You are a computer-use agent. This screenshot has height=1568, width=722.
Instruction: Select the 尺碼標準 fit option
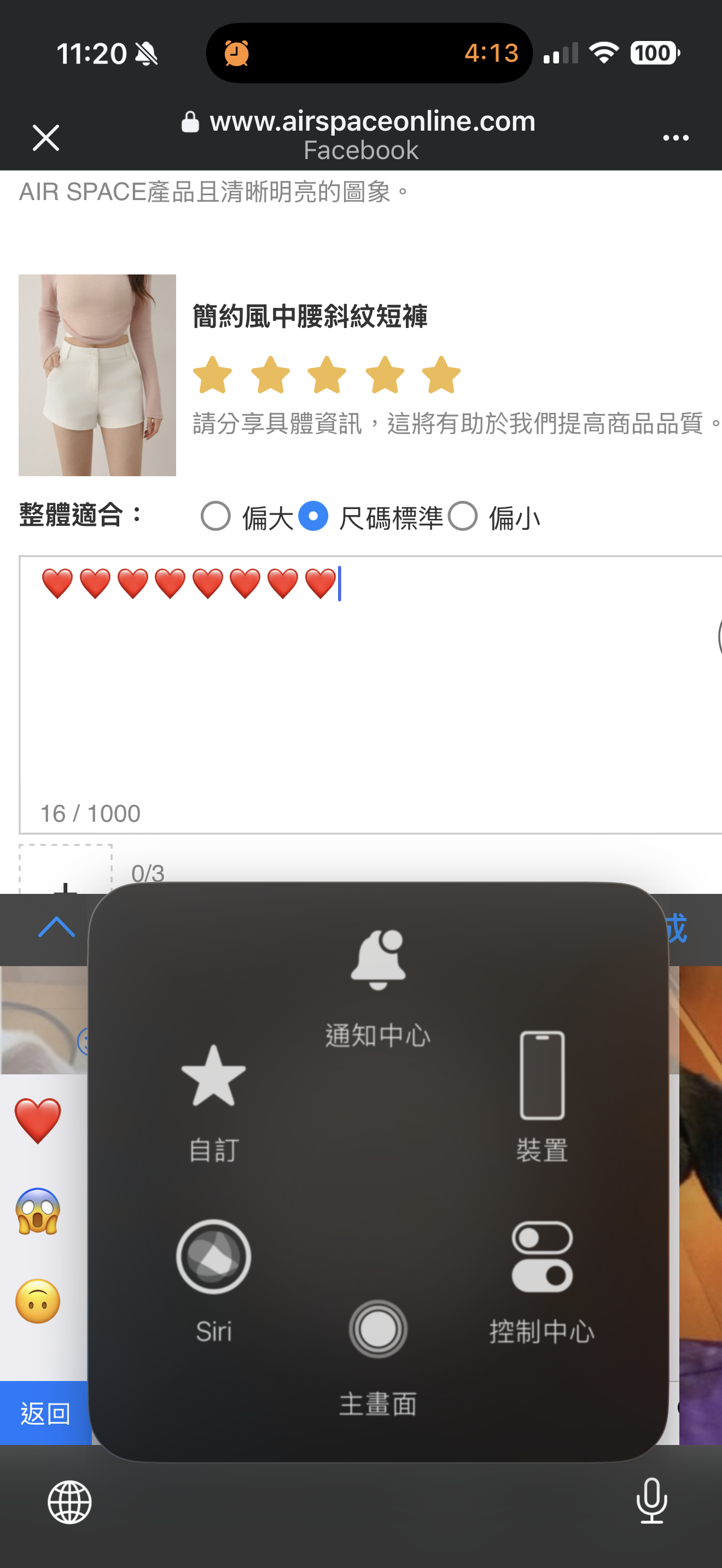(x=314, y=517)
